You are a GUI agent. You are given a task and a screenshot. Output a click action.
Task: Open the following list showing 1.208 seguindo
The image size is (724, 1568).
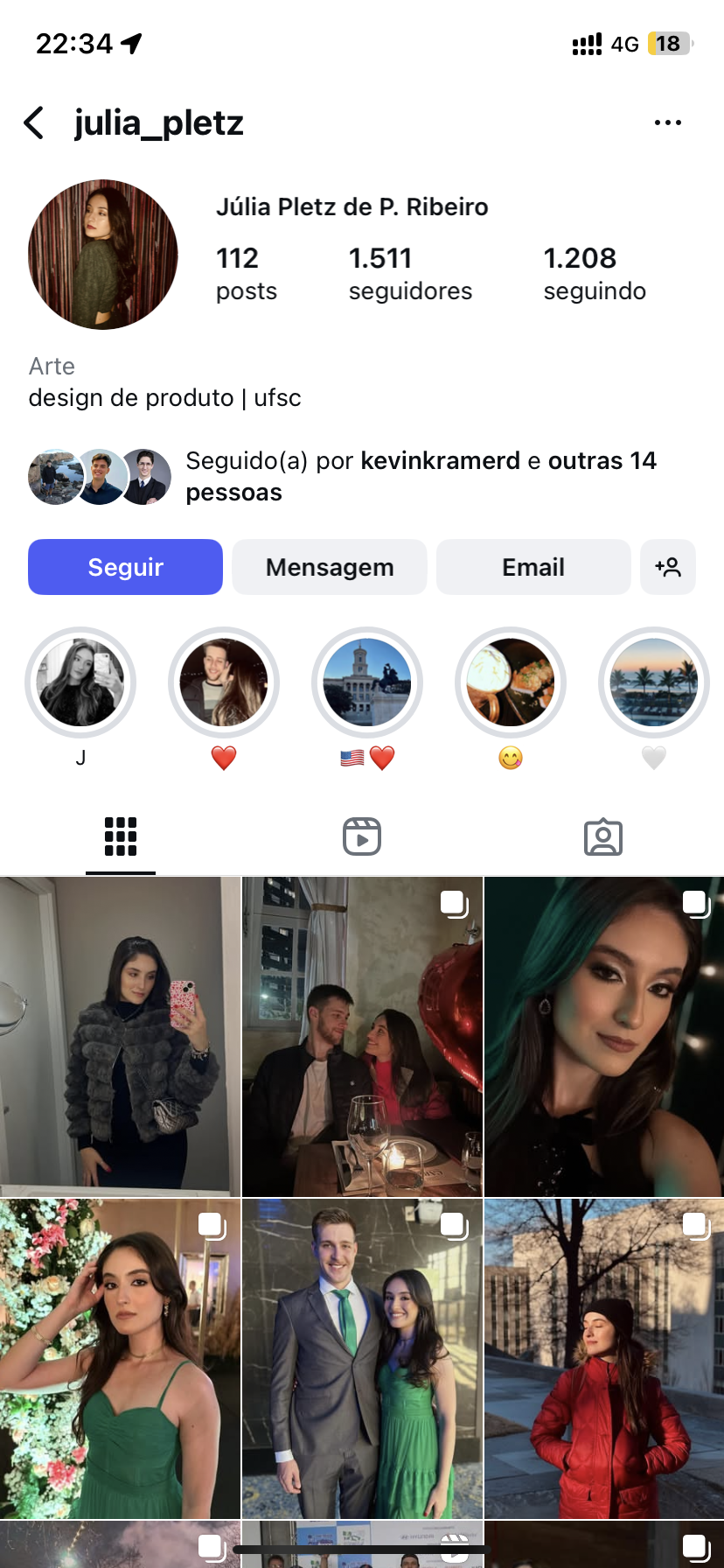point(594,273)
